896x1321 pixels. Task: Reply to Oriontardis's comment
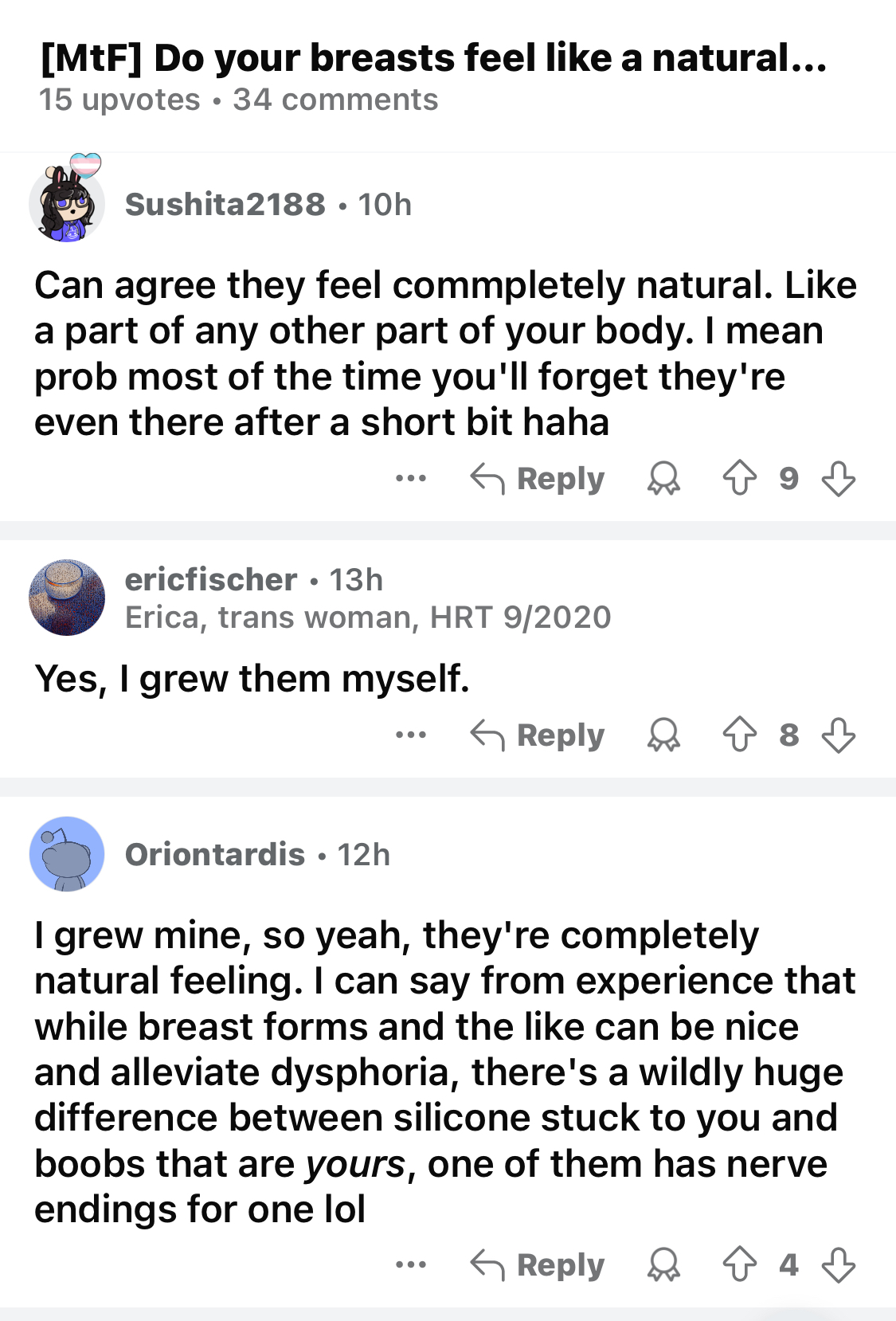click(538, 1264)
